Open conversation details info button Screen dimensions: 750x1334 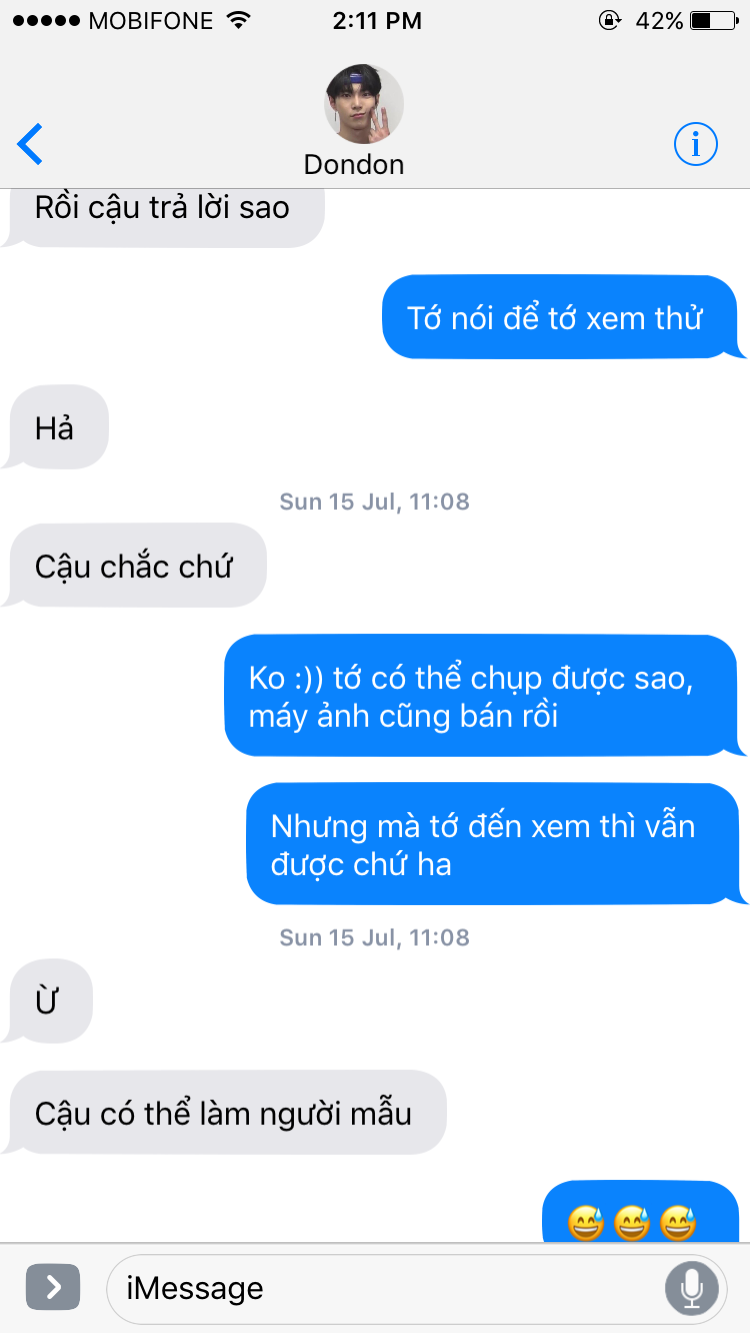(x=696, y=144)
